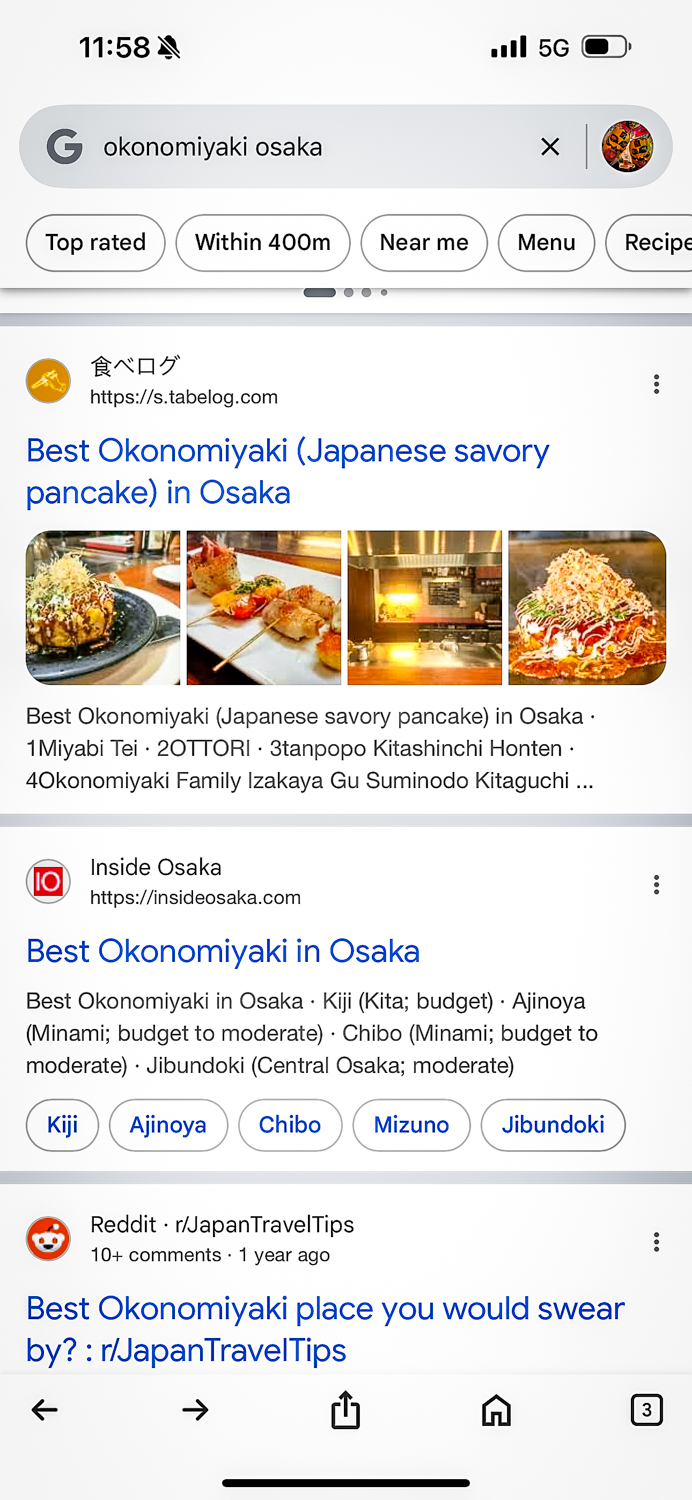Open more options for Inside Osaka result
This screenshot has width=692, height=1500.
point(656,884)
